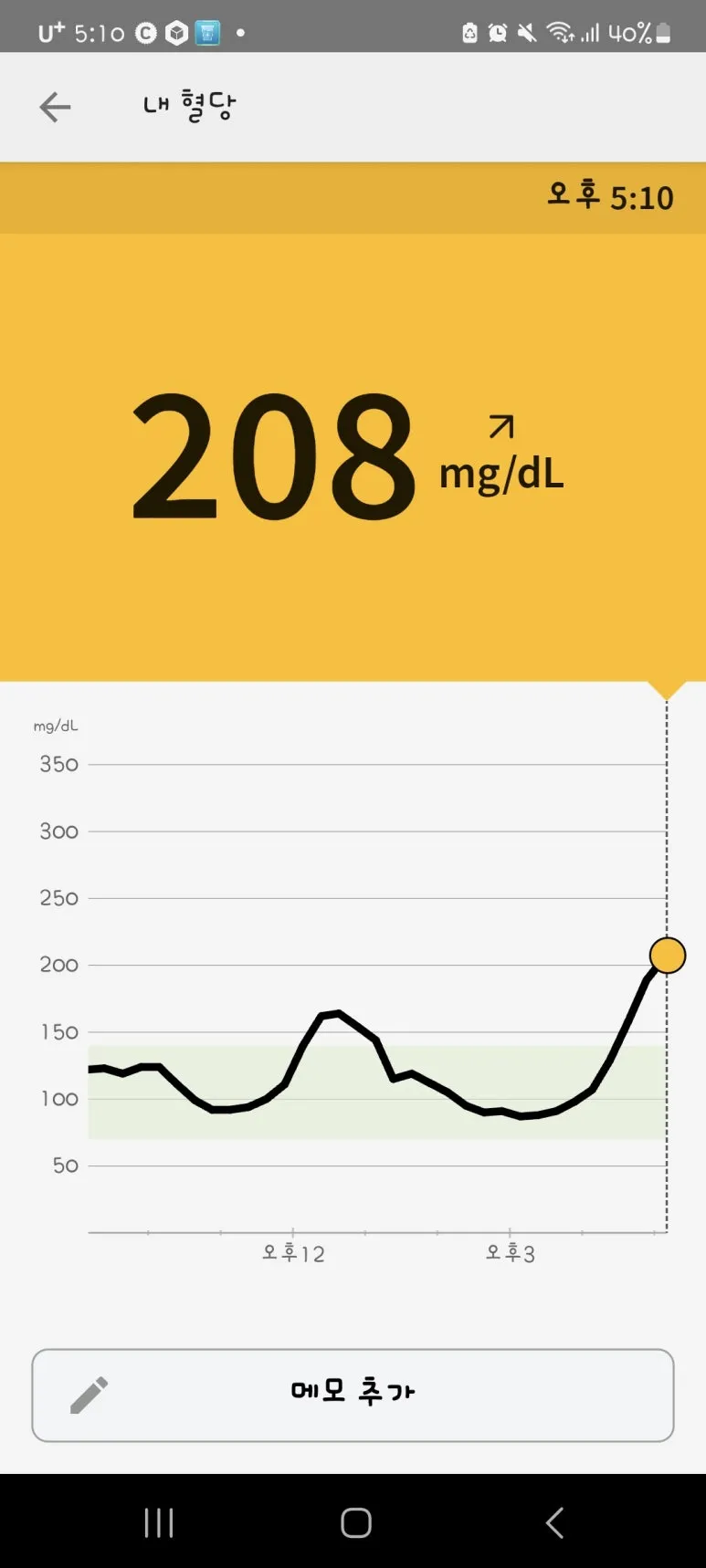
Task: Go back from the 내 혈당 screen
Action: 55,107
